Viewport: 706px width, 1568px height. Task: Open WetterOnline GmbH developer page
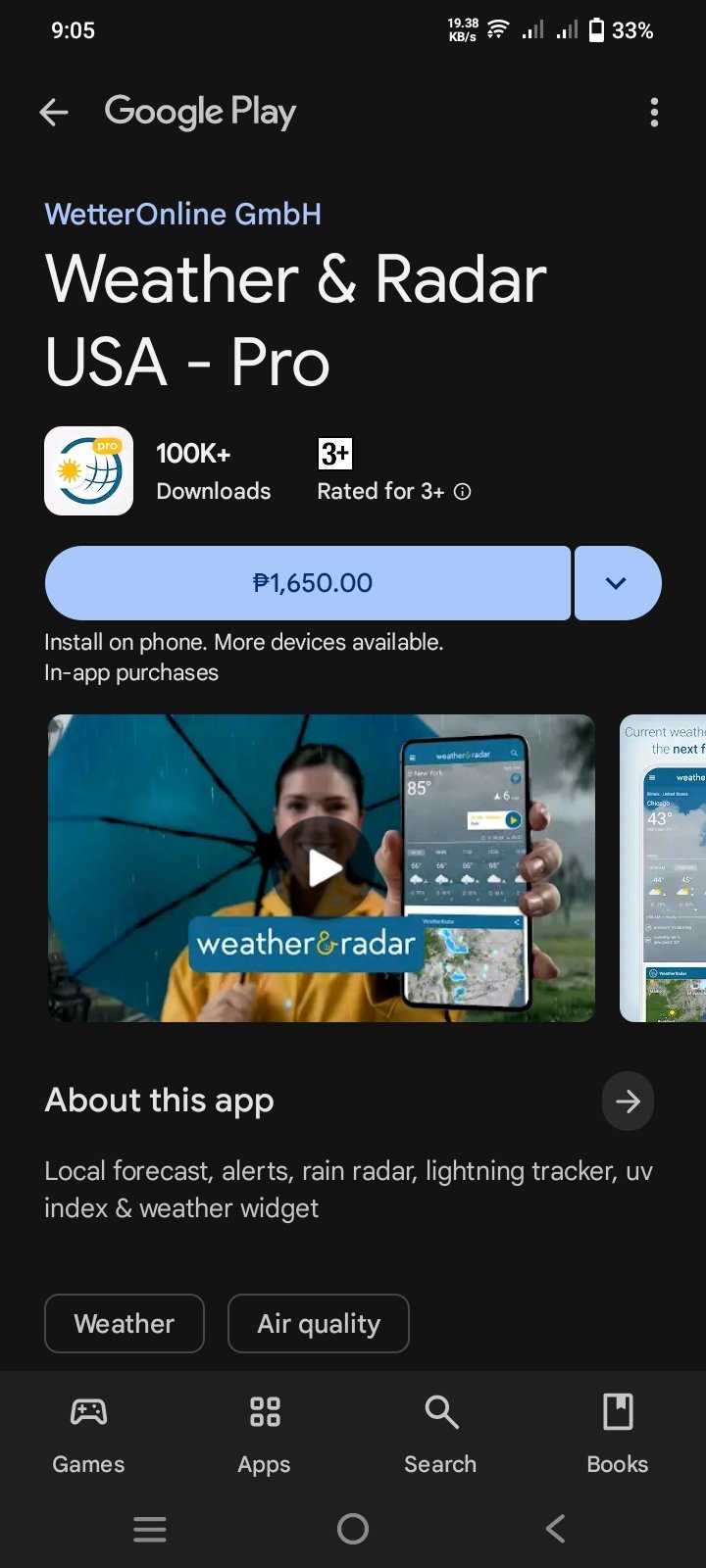[183, 214]
